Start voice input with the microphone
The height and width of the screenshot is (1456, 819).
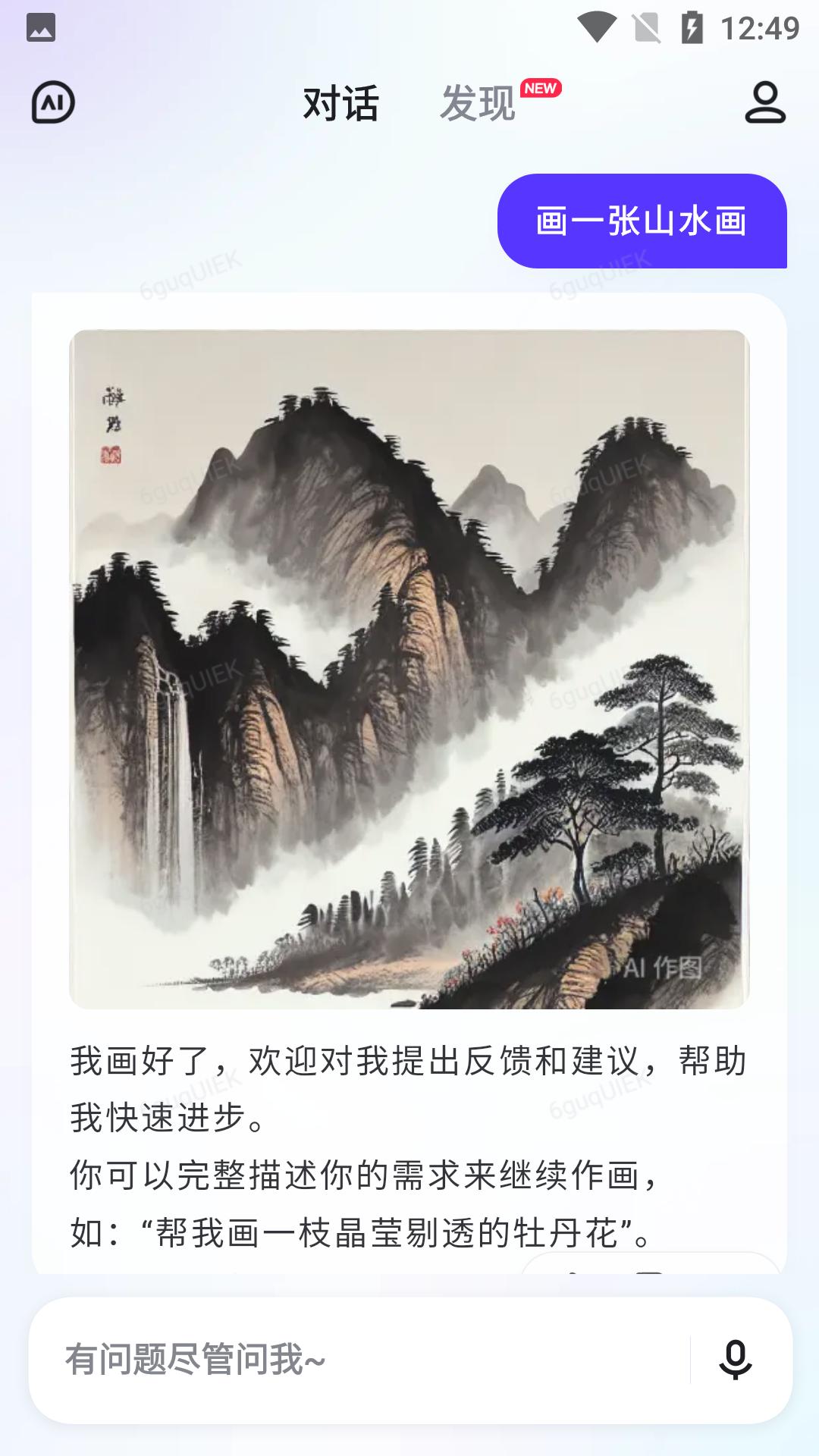point(735,1359)
